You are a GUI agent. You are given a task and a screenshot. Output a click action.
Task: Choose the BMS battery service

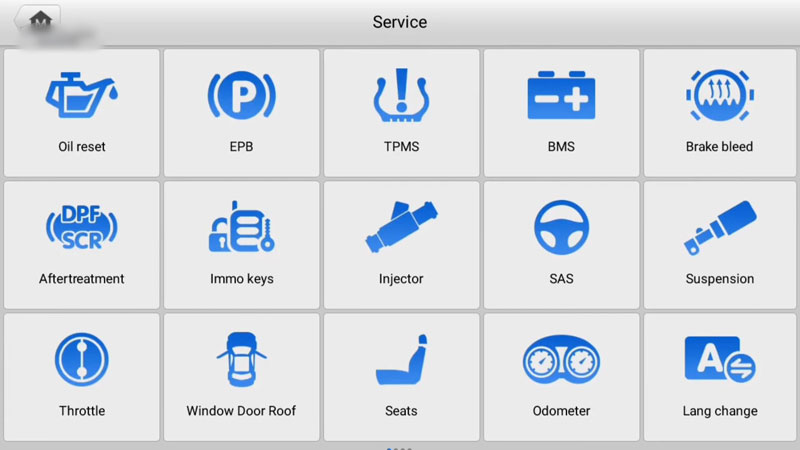[561, 112]
